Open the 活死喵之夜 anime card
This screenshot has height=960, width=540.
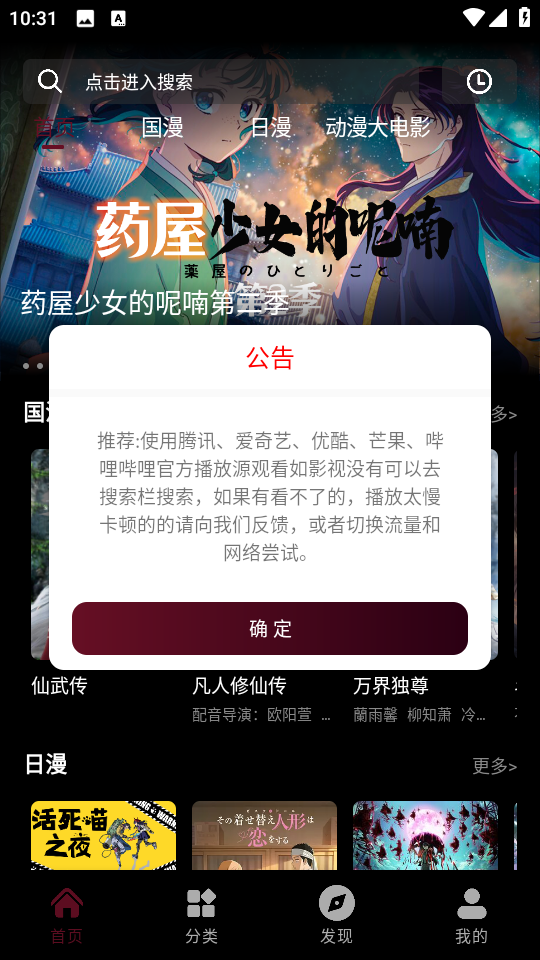[x=103, y=835]
